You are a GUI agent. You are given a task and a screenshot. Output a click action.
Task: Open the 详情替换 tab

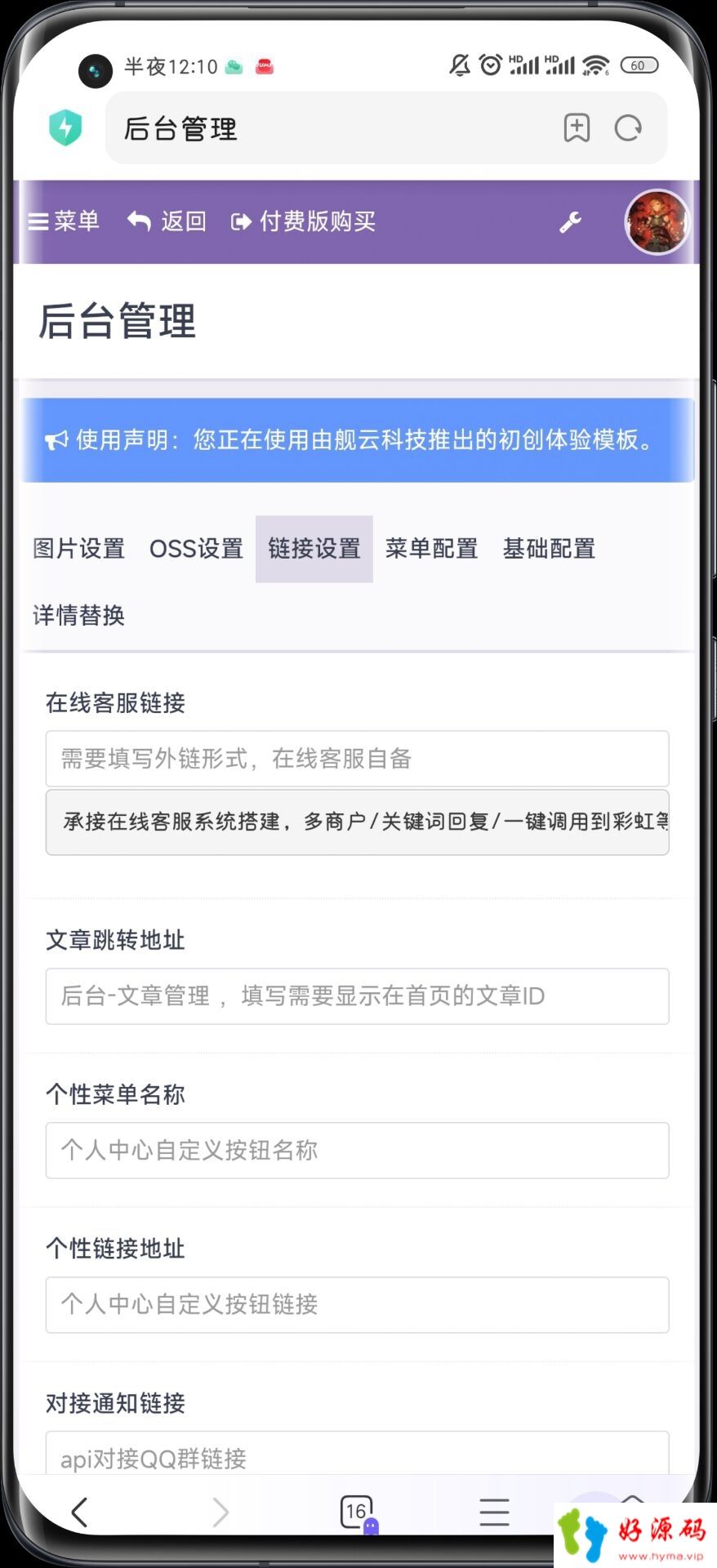click(x=79, y=616)
